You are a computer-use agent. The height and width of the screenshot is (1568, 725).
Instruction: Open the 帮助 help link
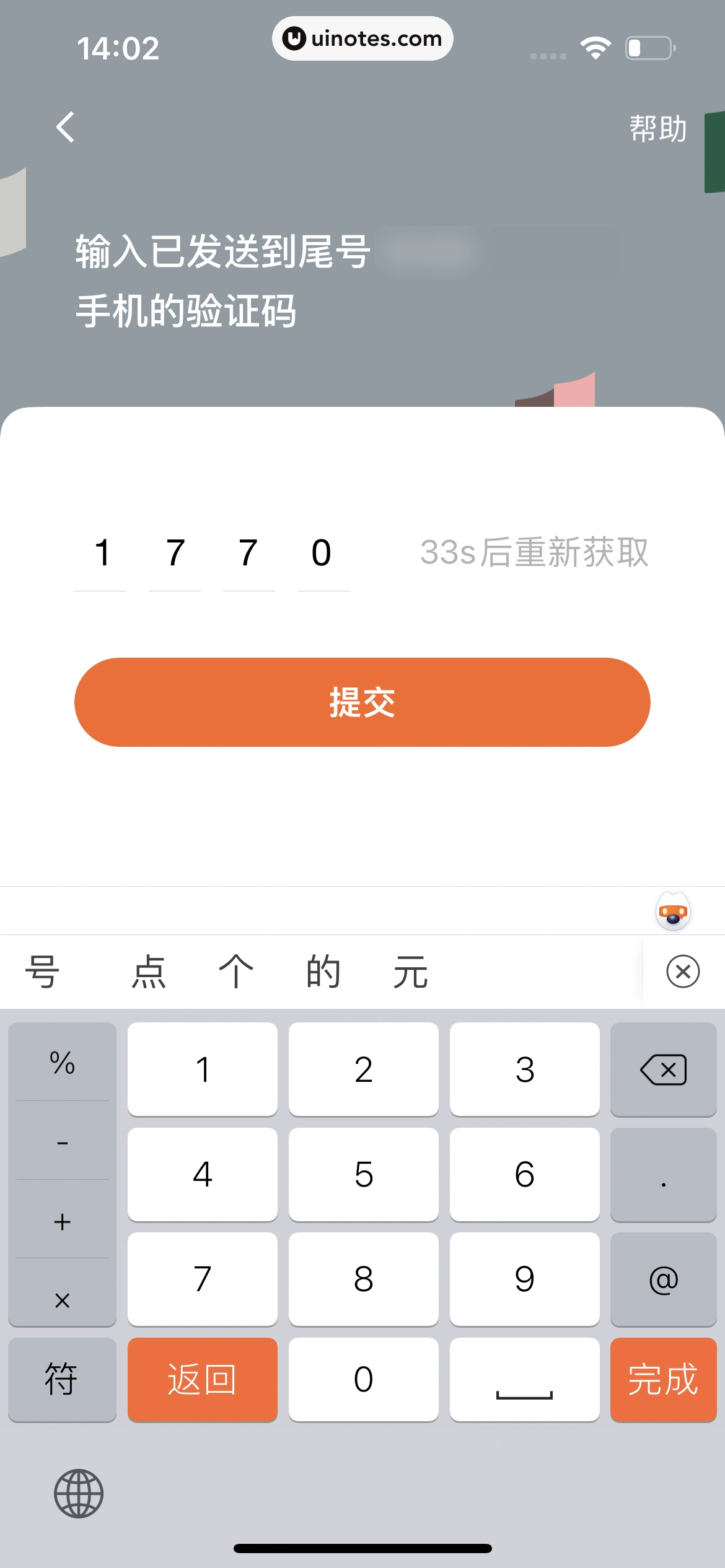click(657, 129)
